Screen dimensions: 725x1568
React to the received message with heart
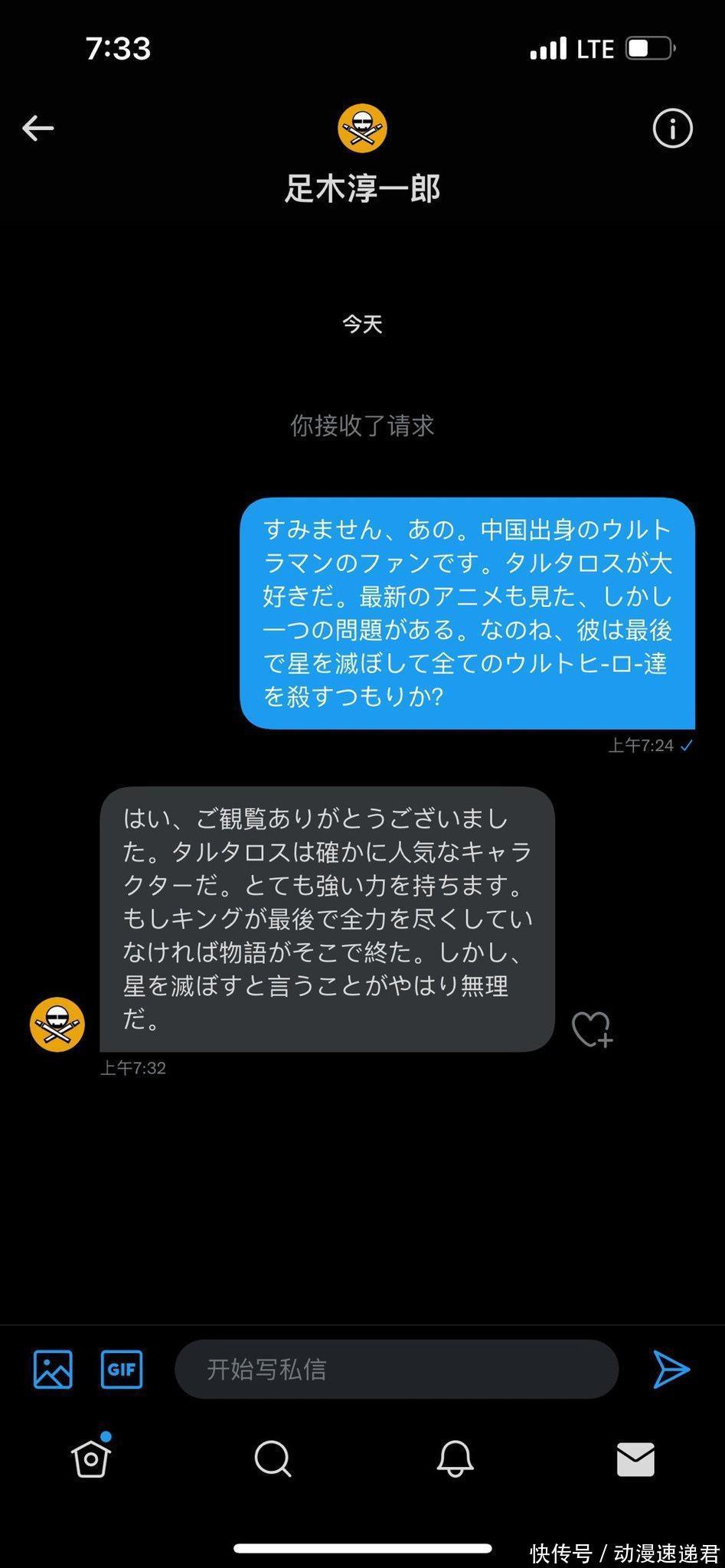(x=592, y=1029)
